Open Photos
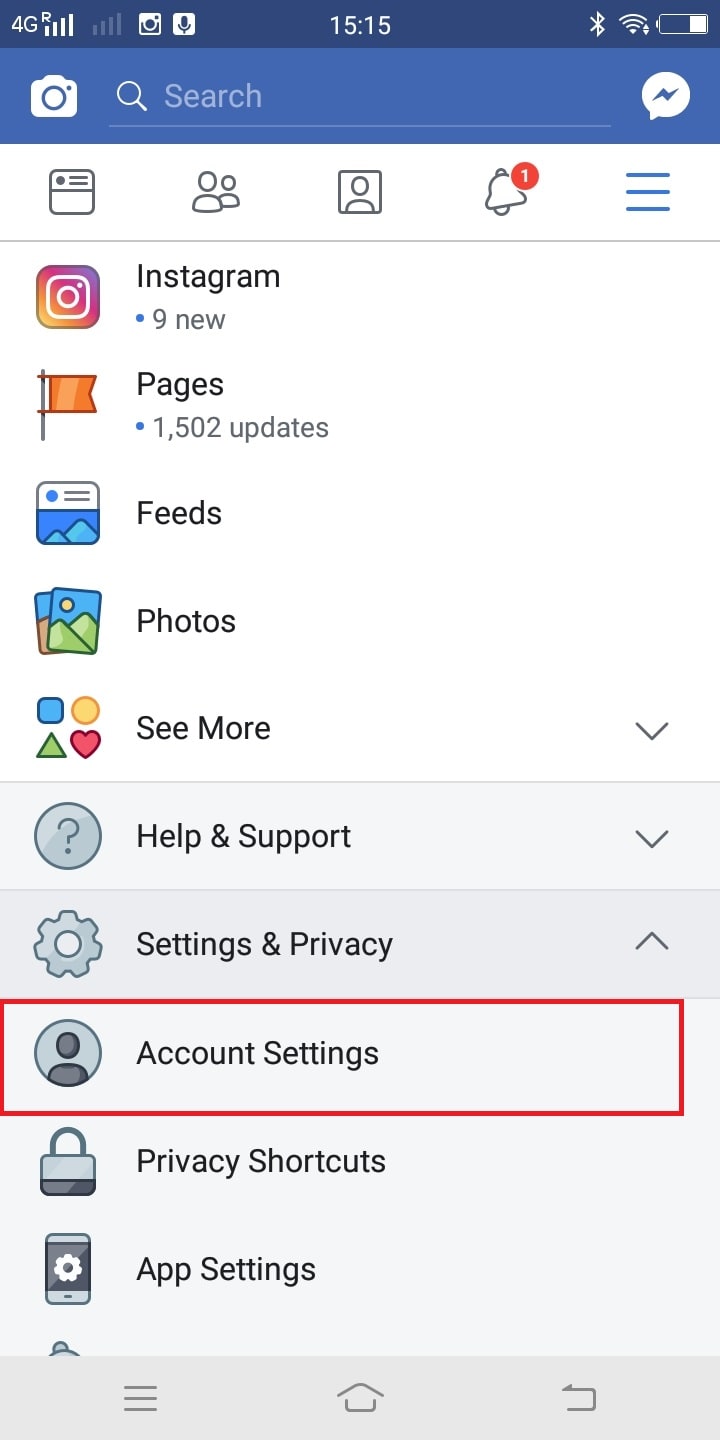This screenshot has height=1440, width=720. coord(360,620)
